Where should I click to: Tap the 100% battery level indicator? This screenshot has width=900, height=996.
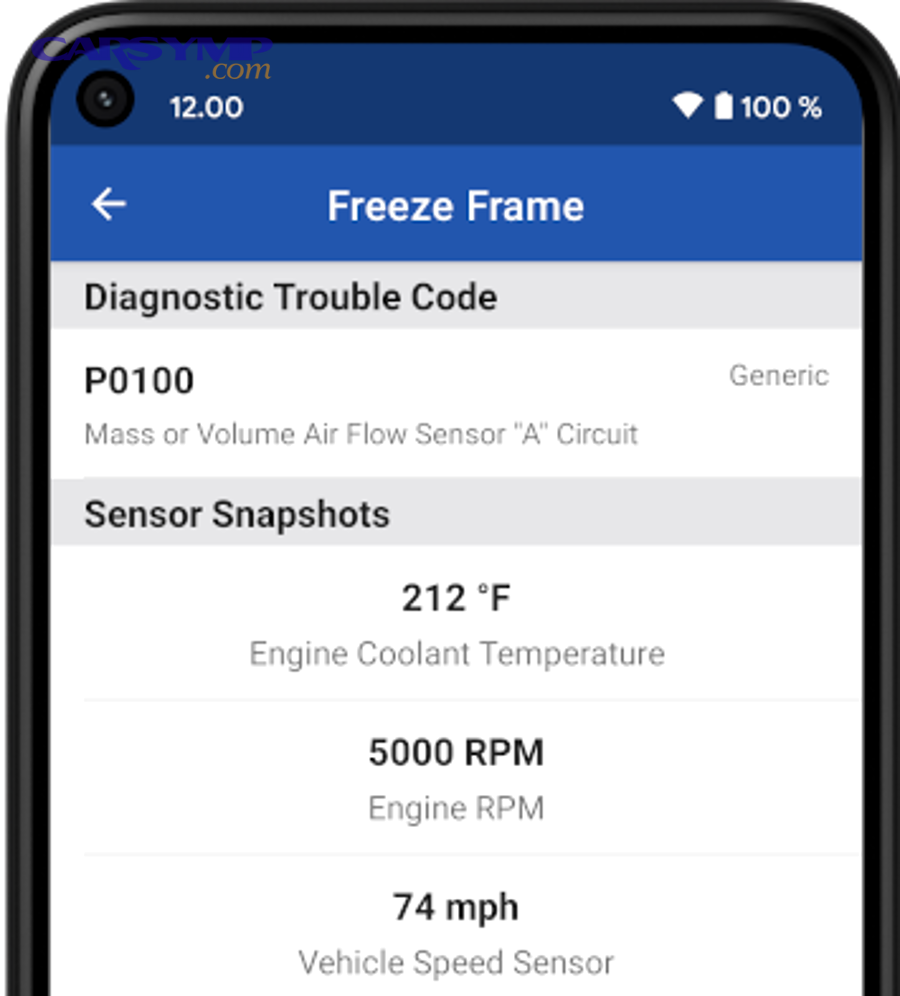782,106
